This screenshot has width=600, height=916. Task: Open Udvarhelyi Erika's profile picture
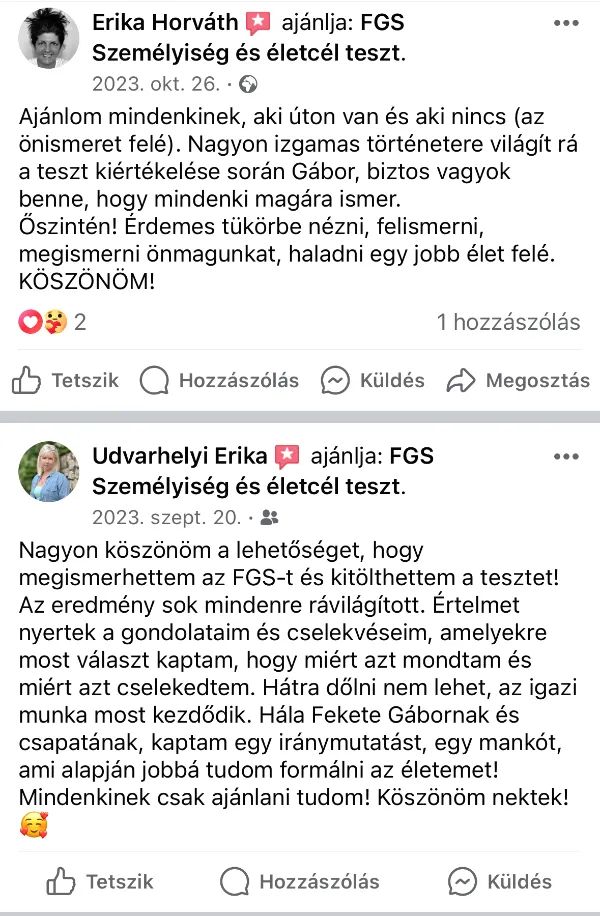pyautogui.click(x=49, y=472)
